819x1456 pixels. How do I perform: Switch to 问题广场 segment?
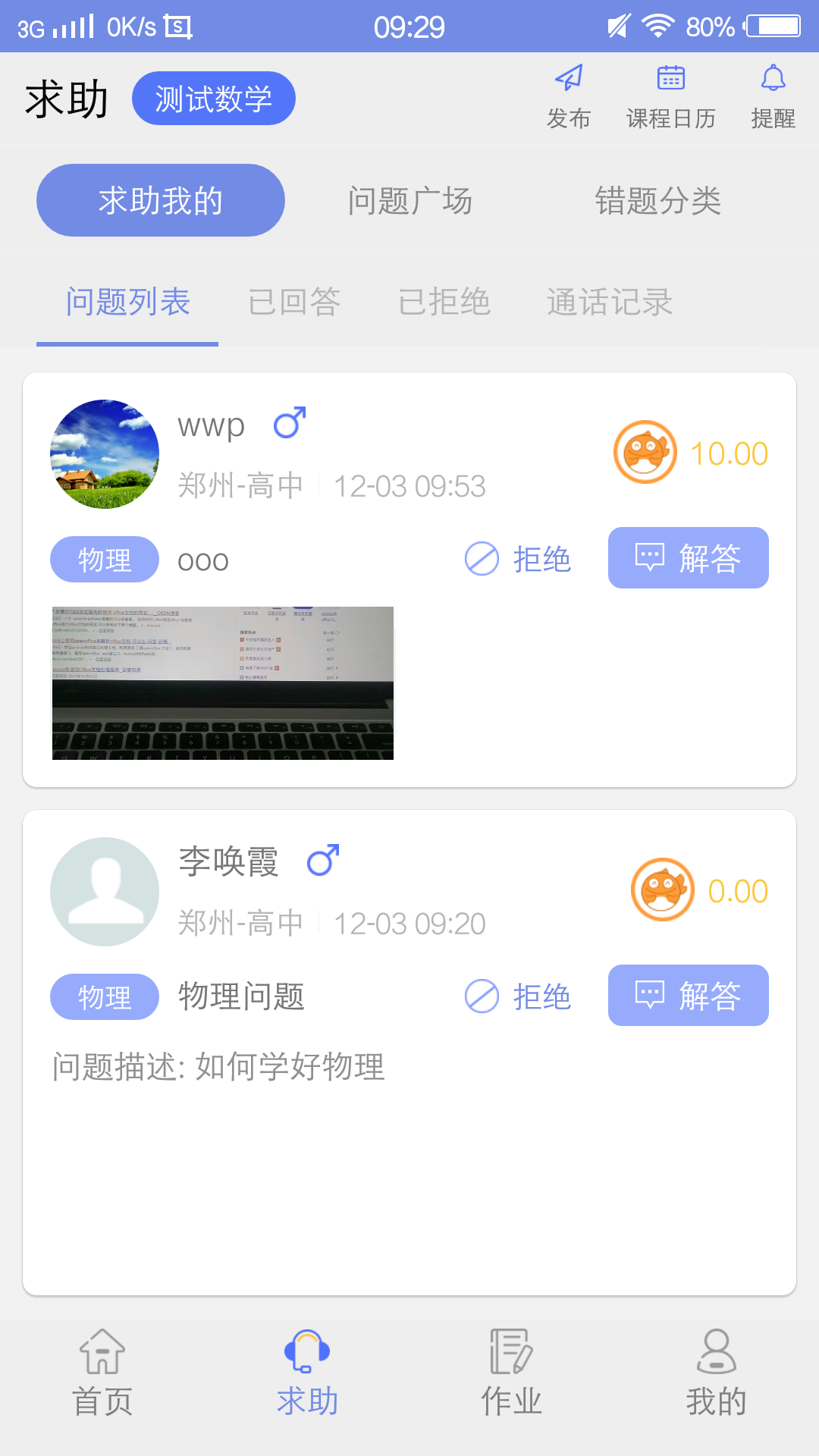click(x=409, y=201)
